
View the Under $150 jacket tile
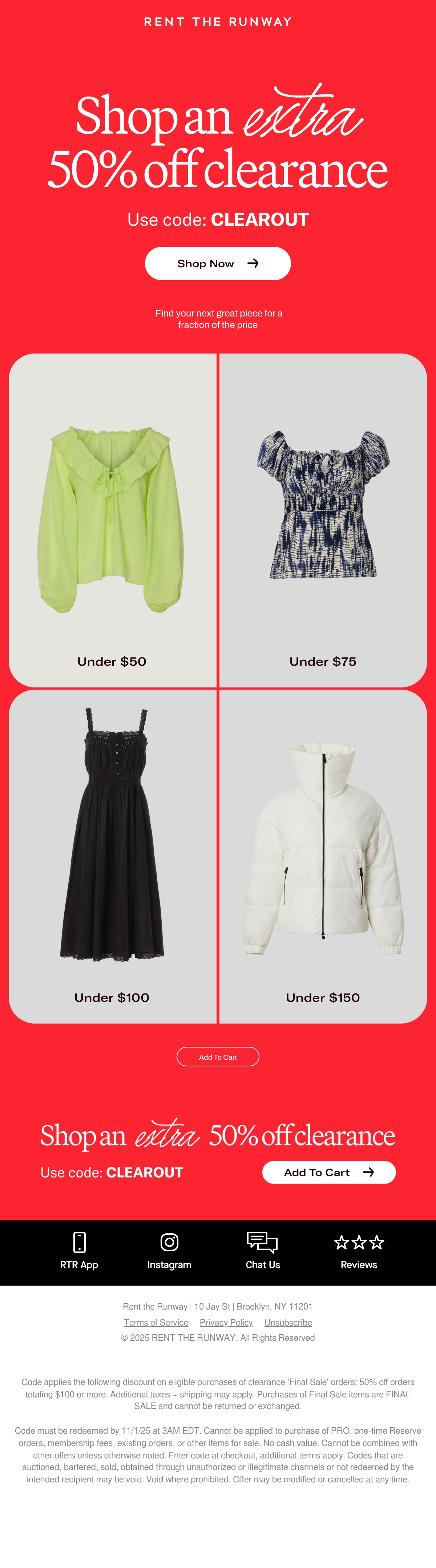(x=323, y=857)
